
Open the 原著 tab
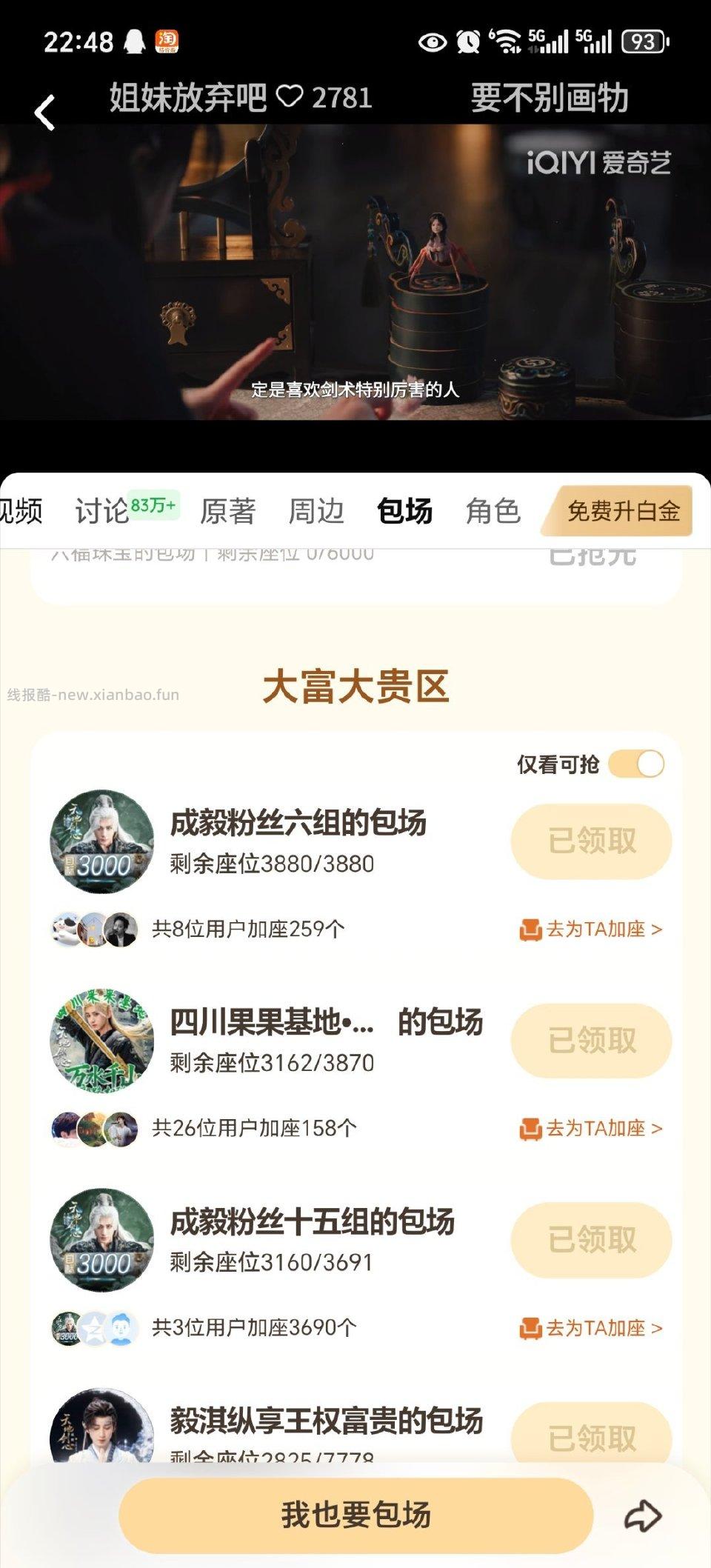coord(228,510)
